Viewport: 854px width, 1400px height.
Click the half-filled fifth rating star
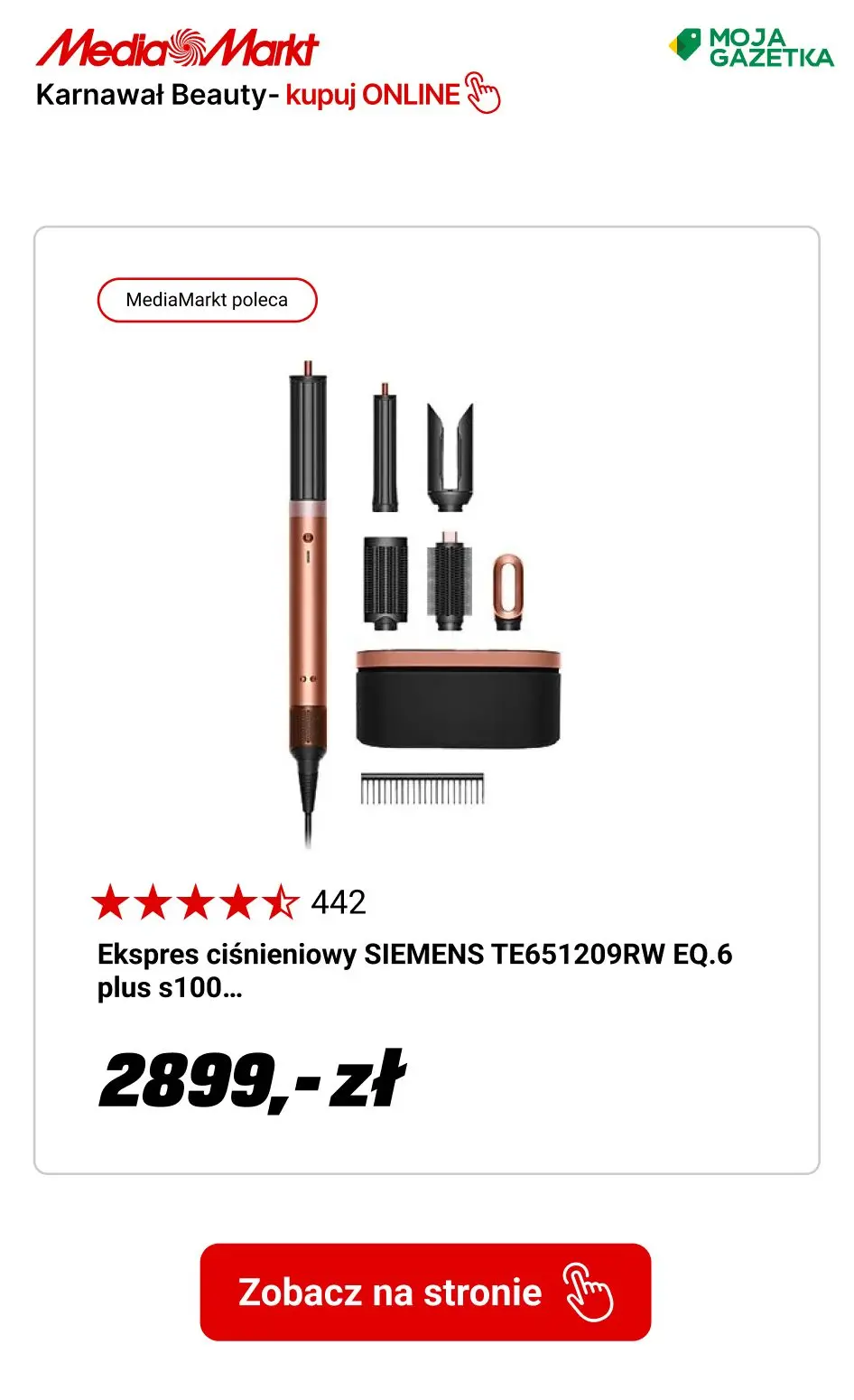282,901
